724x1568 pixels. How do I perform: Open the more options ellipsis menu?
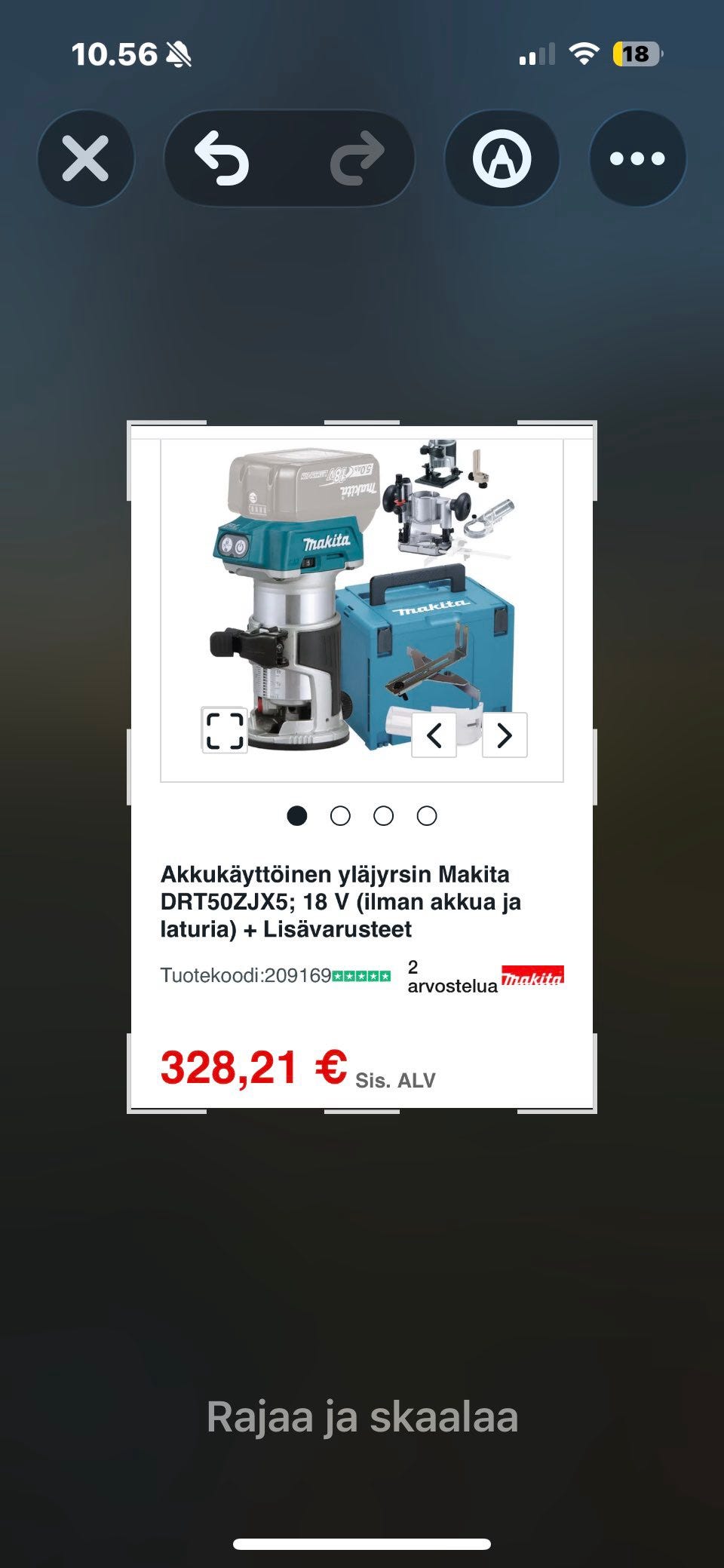coord(637,158)
